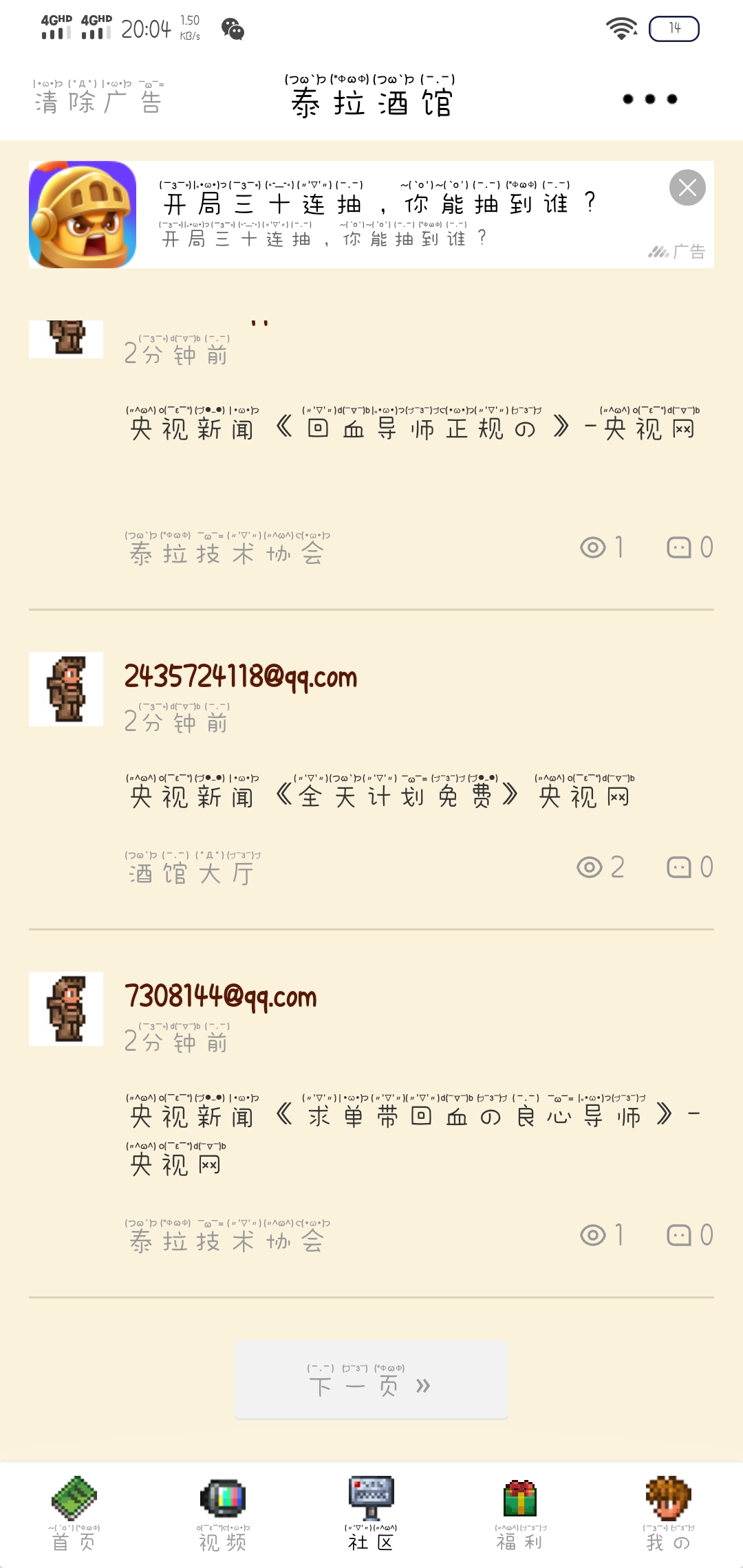Open post 《回血导师正规の》-央视网
Screen dimensions: 743x1568
pyautogui.click(x=411, y=428)
